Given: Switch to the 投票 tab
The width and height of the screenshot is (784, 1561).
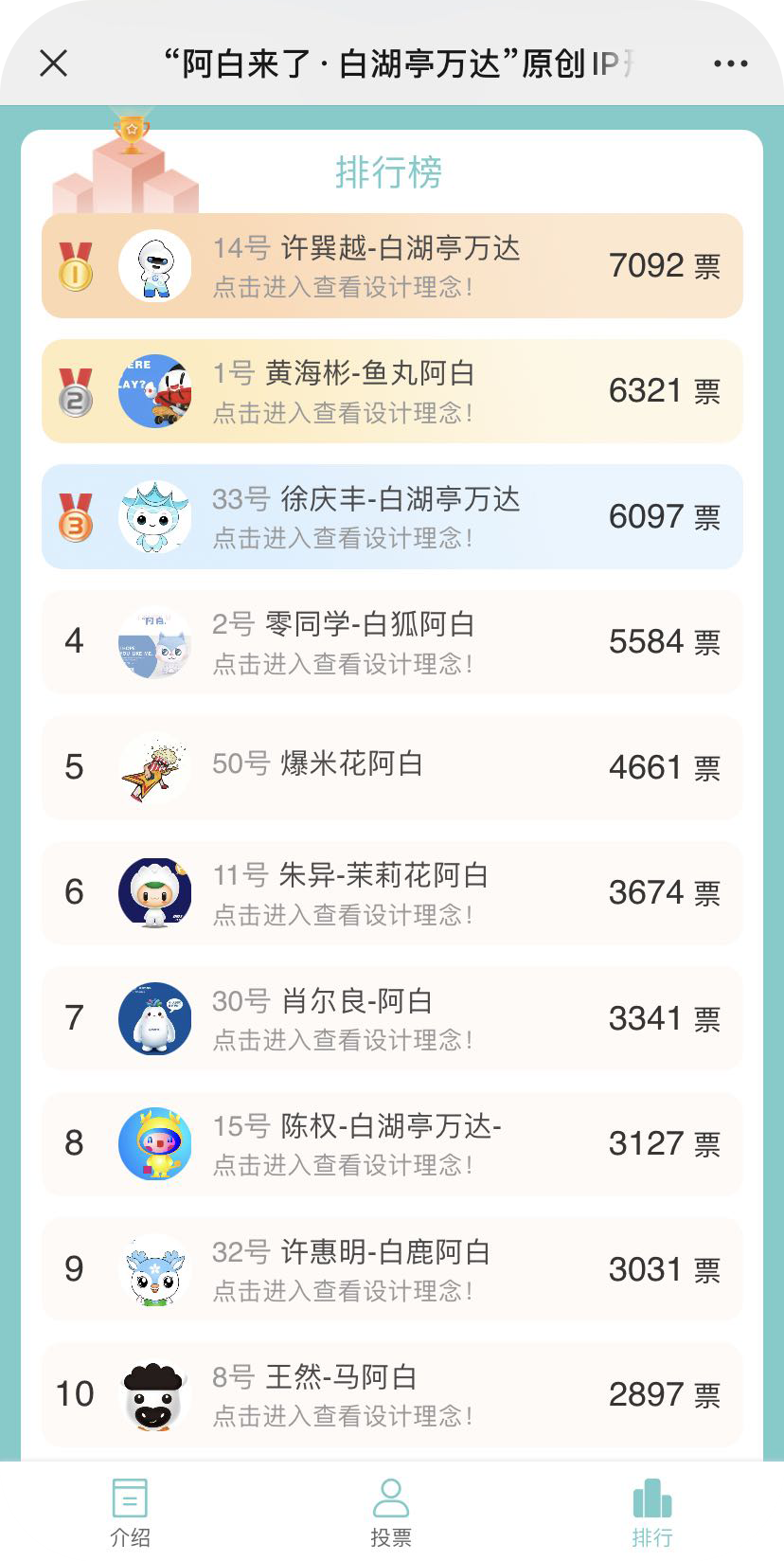Looking at the screenshot, I should click(391, 1512).
